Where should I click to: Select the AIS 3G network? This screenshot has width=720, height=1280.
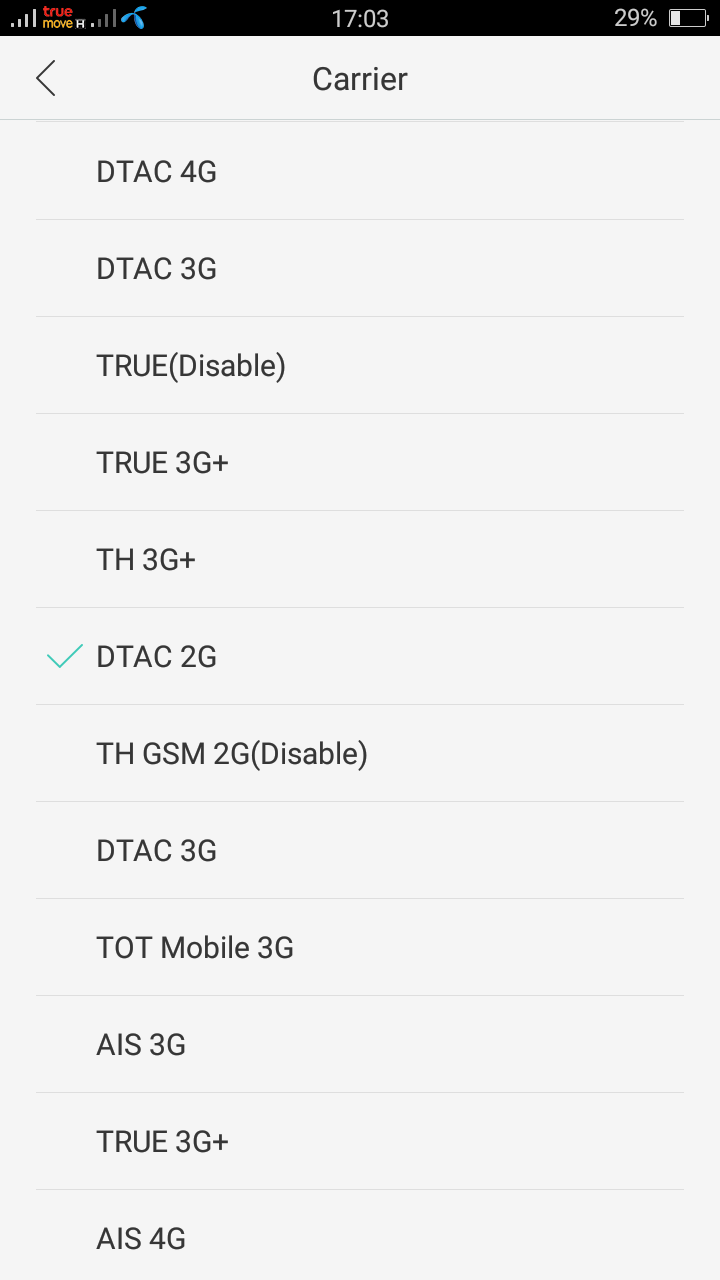[360, 1045]
